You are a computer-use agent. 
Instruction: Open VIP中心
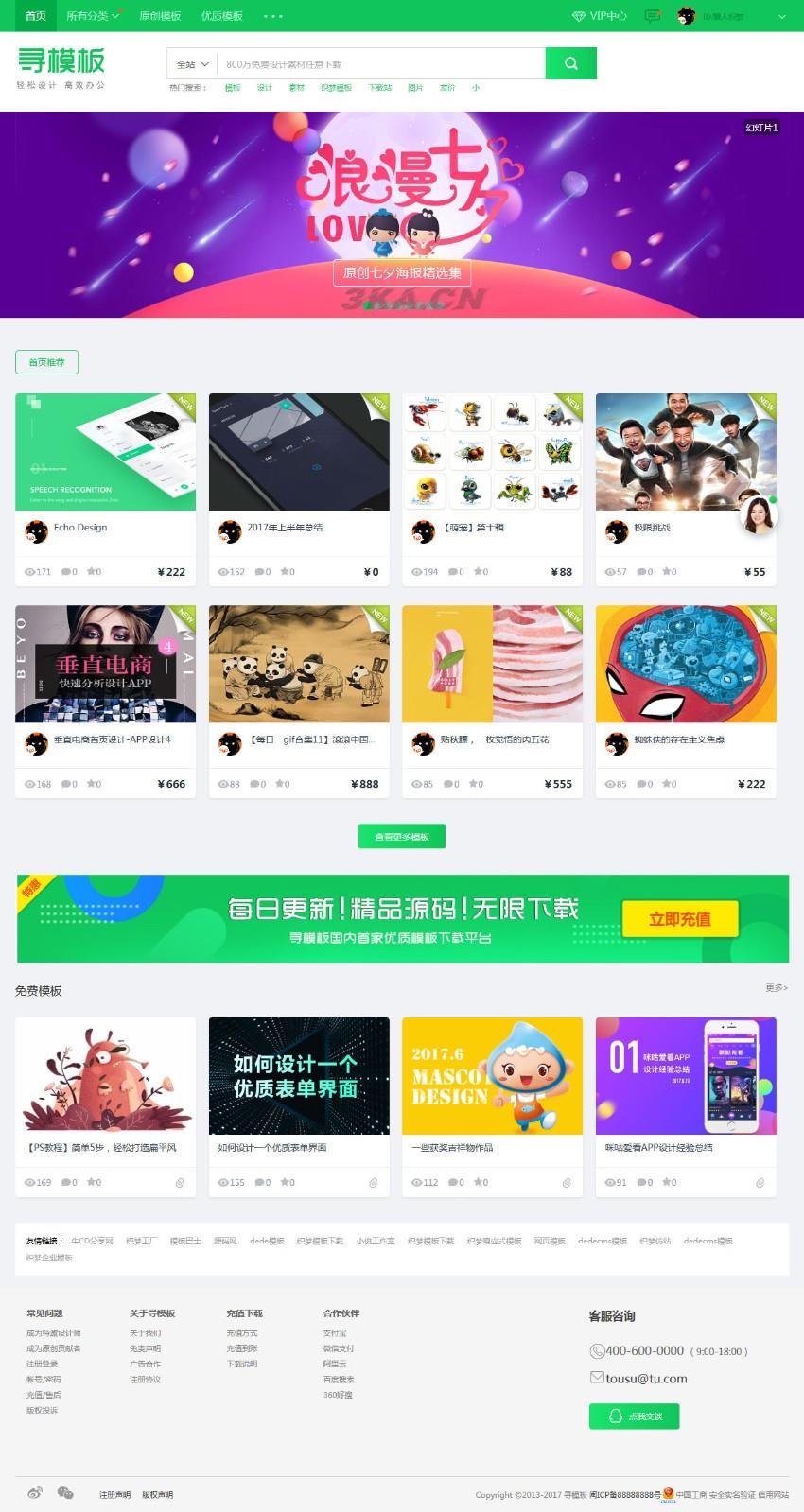click(600, 16)
